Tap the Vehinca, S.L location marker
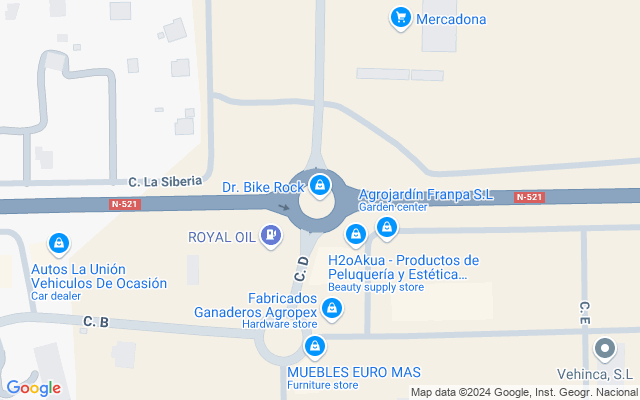 tap(604, 350)
